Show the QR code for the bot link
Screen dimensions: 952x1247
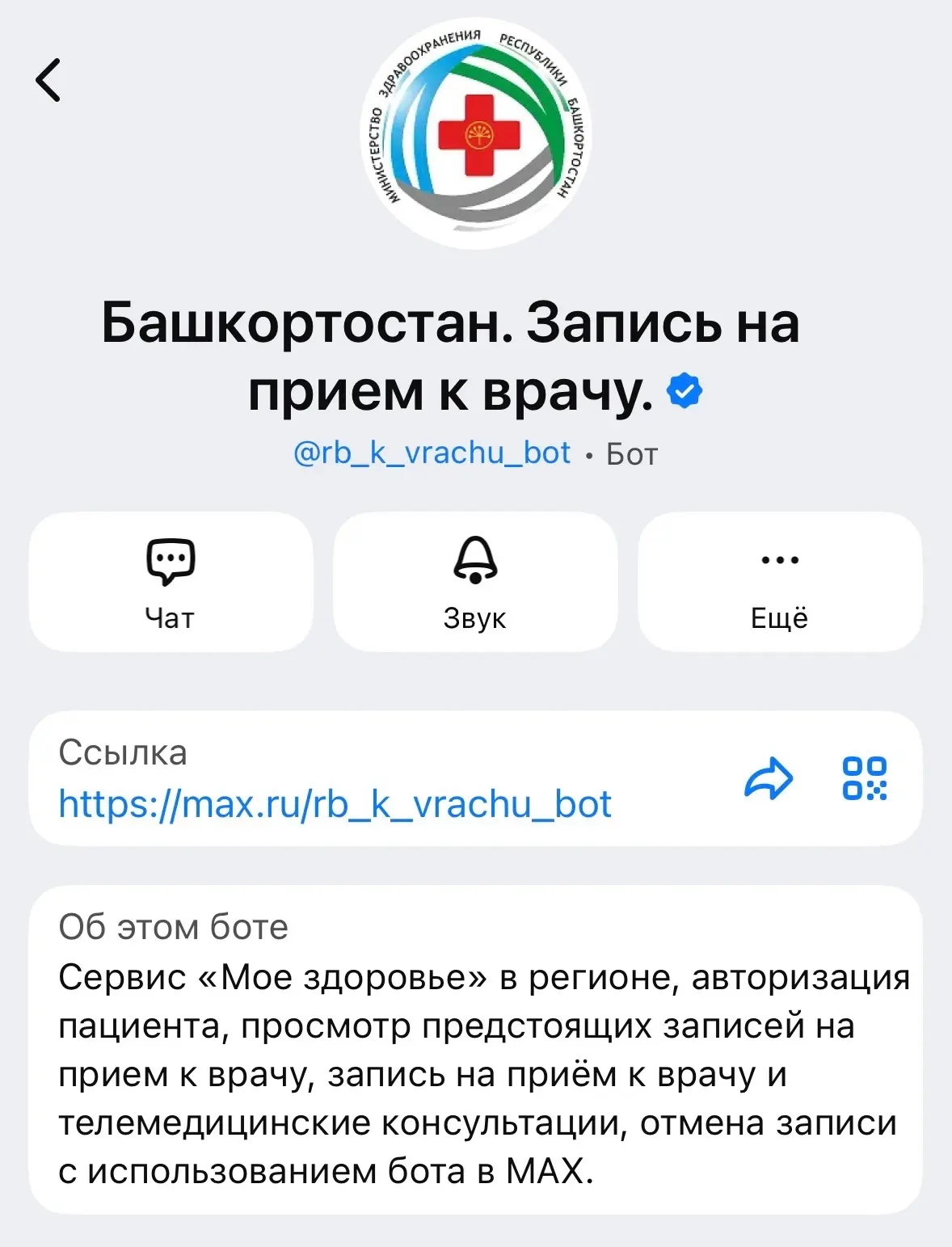(x=865, y=778)
